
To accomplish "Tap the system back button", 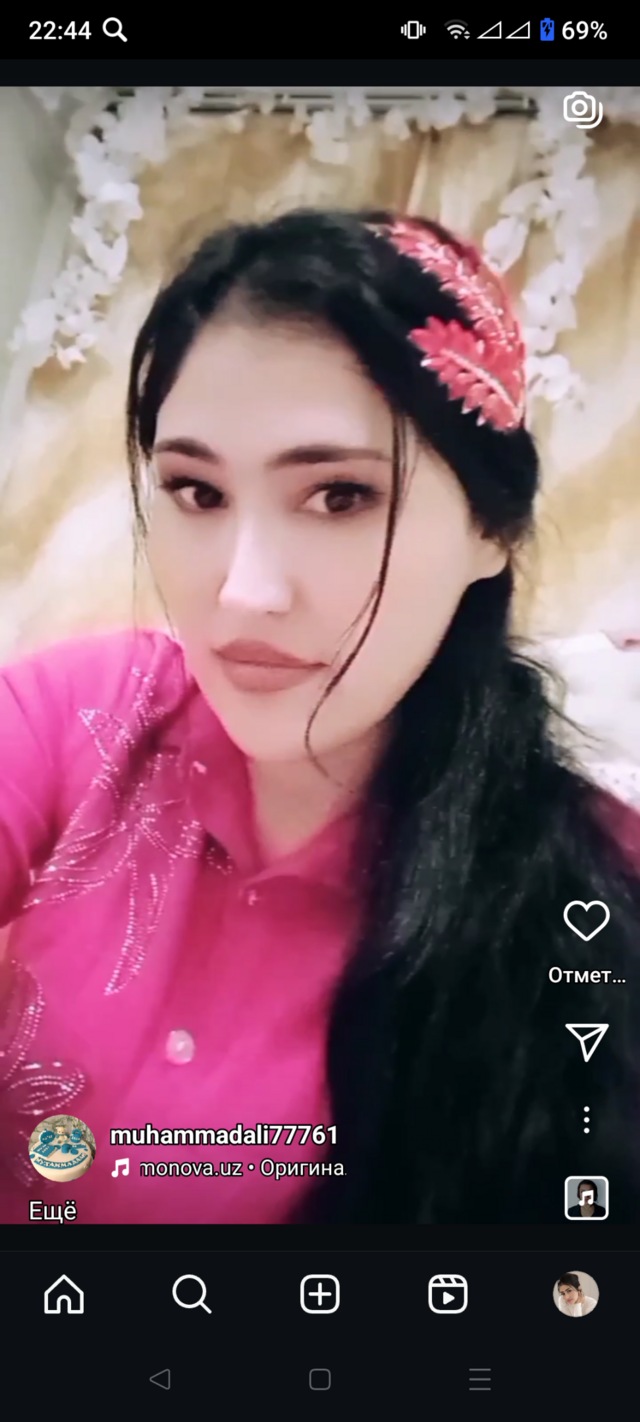I will (160, 1380).
